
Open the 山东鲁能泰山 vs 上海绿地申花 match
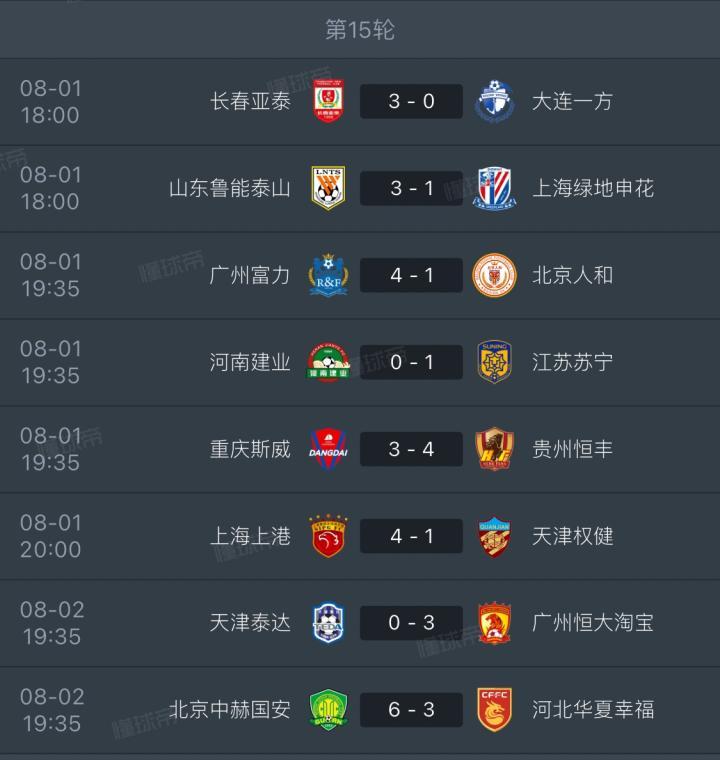[411, 188]
